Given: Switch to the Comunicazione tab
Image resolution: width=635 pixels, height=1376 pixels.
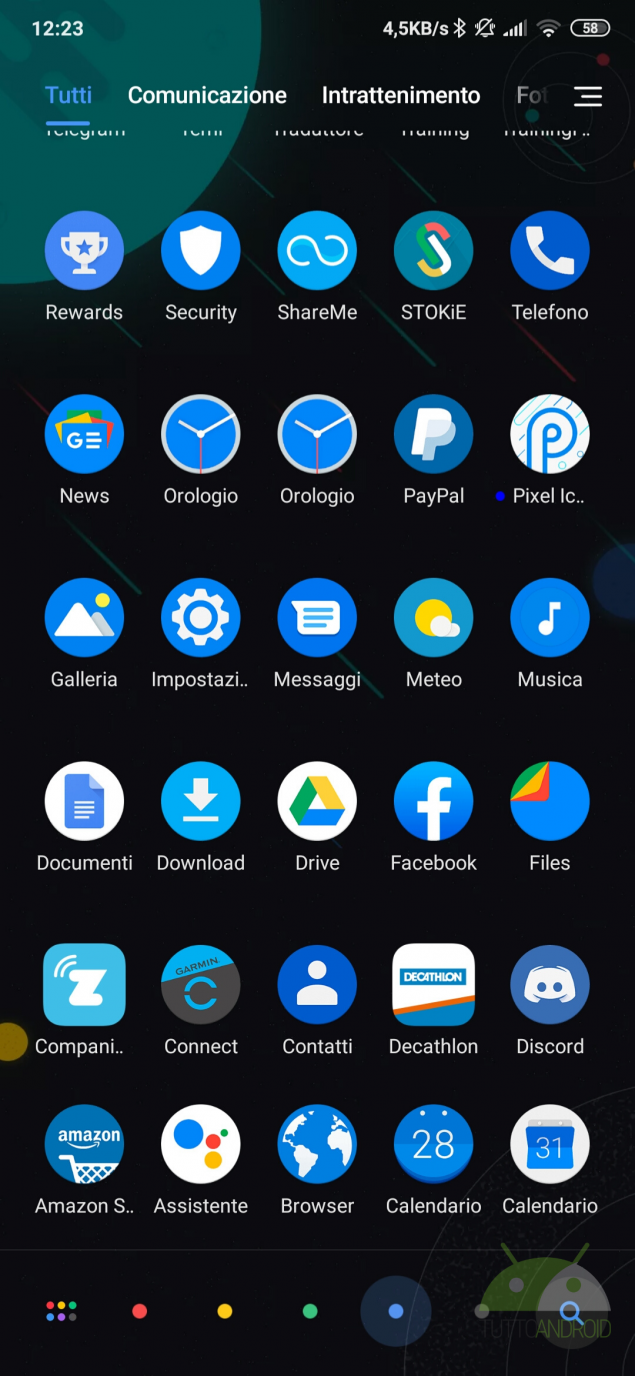Looking at the screenshot, I should (x=207, y=96).
